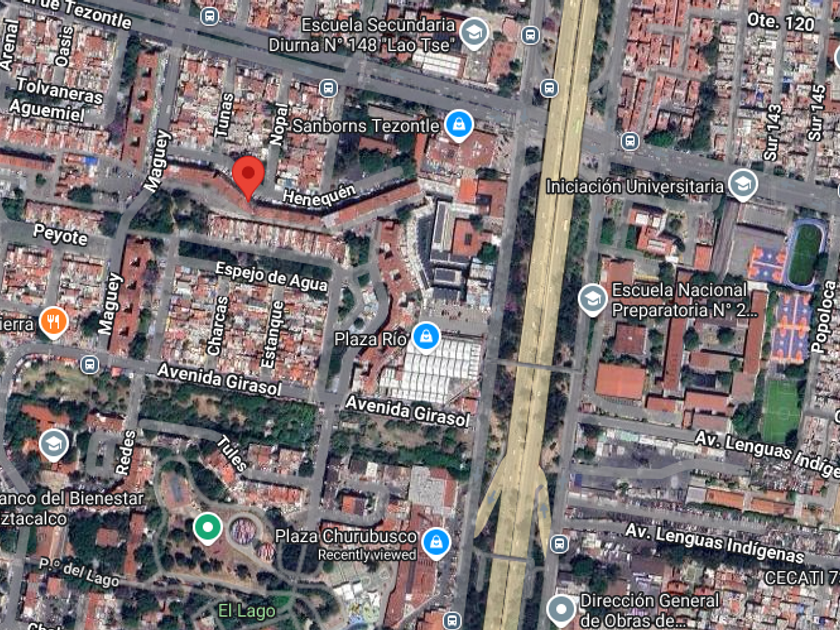Tap the red dropped pin on Henequén
Viewport: 840px width, 630px height.
pos(248,176)
